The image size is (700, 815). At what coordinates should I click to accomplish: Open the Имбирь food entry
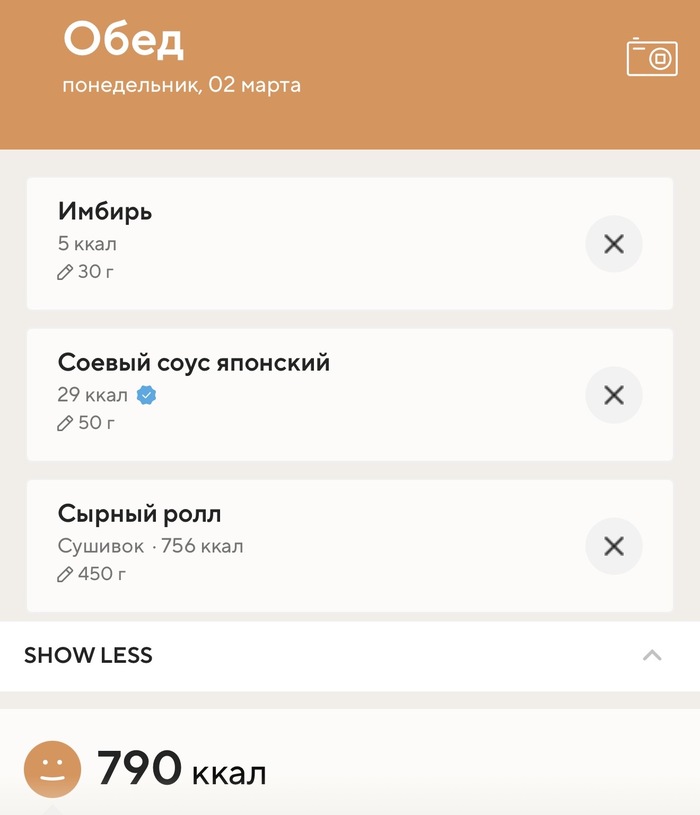[x=300, y=242]
